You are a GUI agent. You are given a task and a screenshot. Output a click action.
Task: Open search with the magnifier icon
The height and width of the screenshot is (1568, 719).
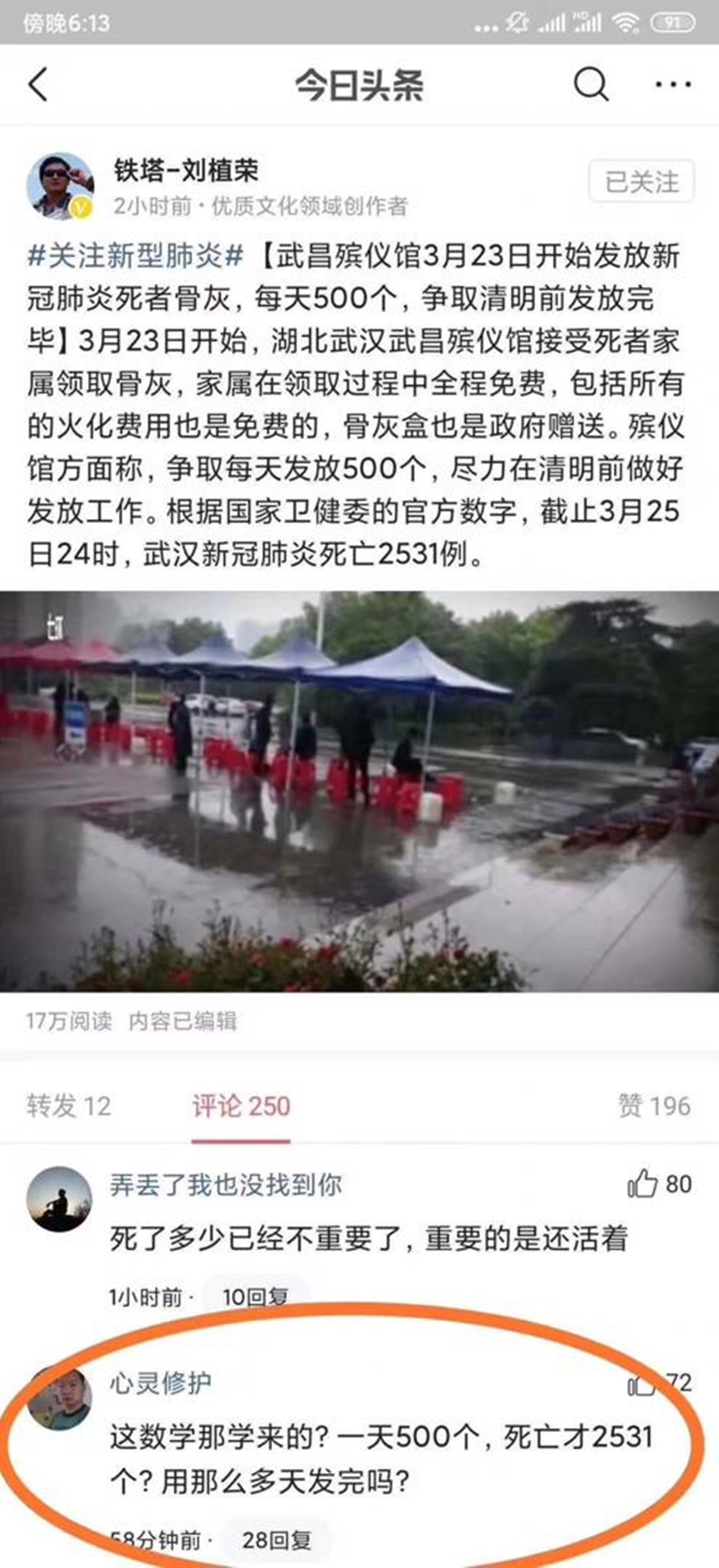[x=591, y=84]
